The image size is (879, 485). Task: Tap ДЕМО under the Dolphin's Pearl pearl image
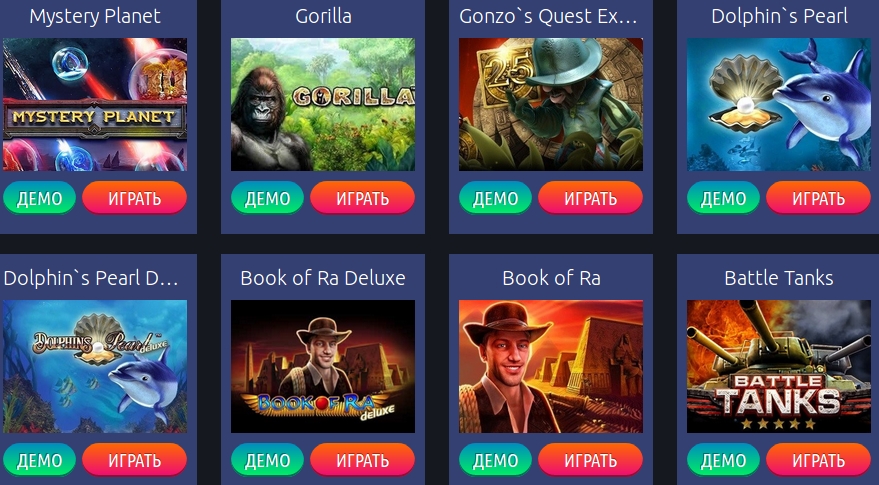coord(723,198)
